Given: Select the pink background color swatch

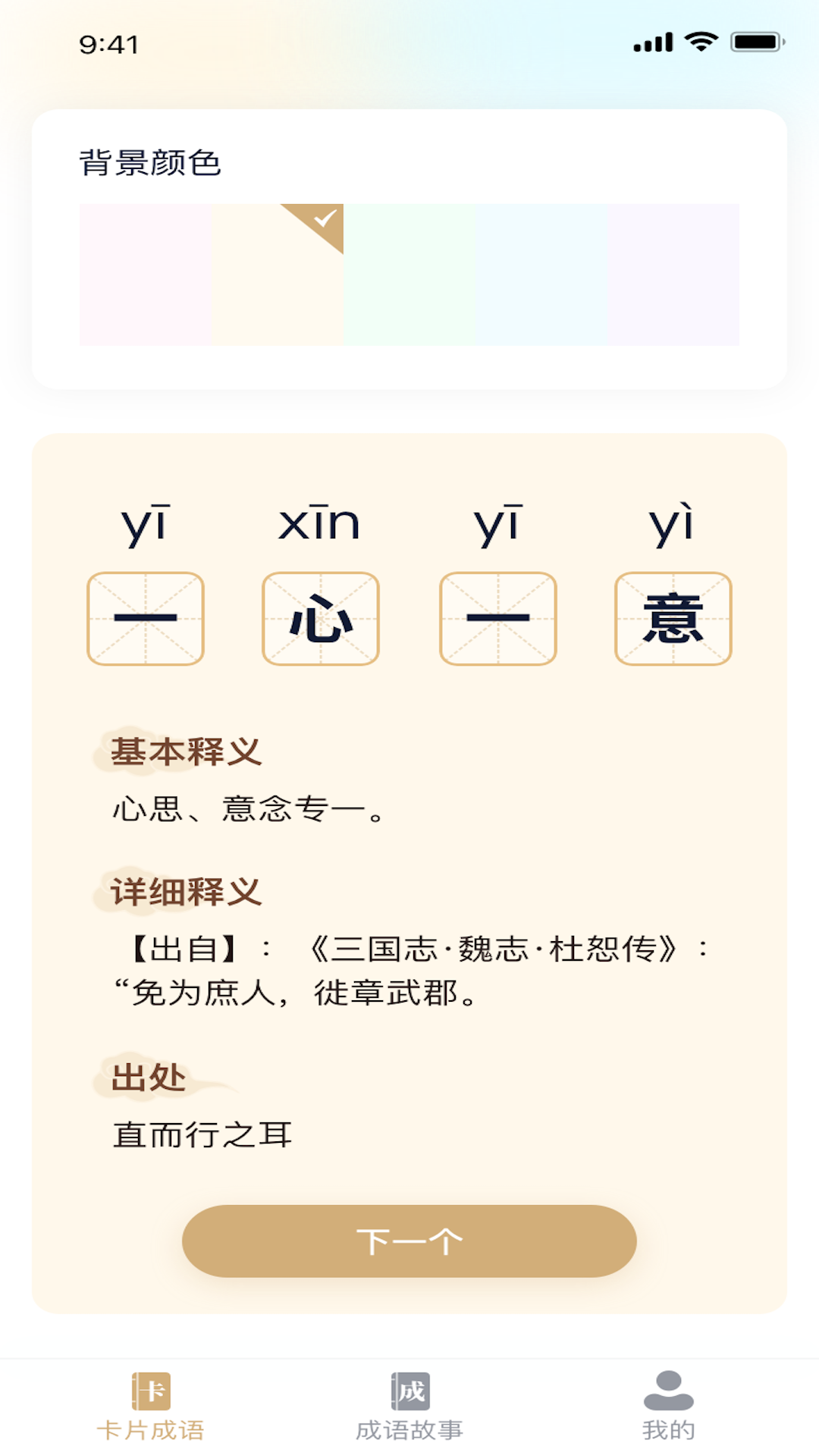Looking at the screenshot, I should [x=146, y=275].
